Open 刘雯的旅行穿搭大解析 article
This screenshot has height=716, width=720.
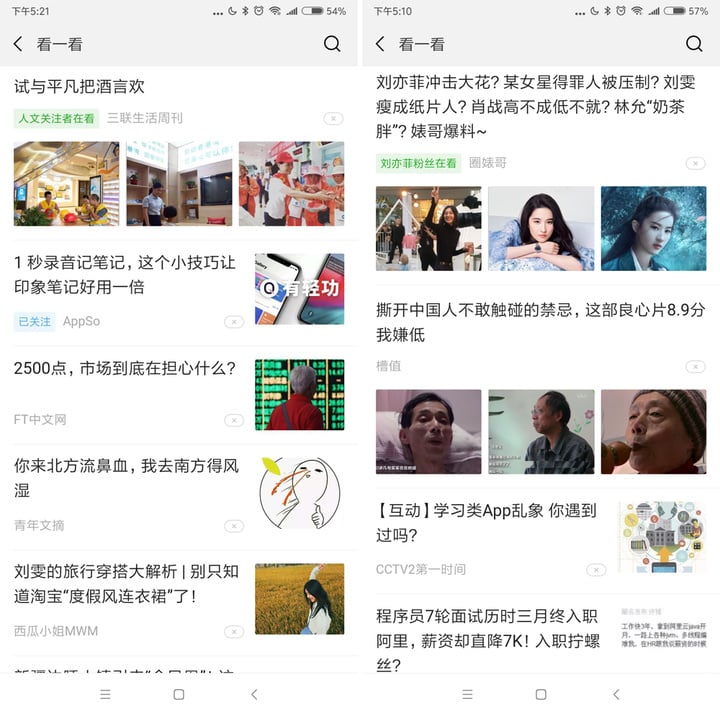click(x=125, y=584)
